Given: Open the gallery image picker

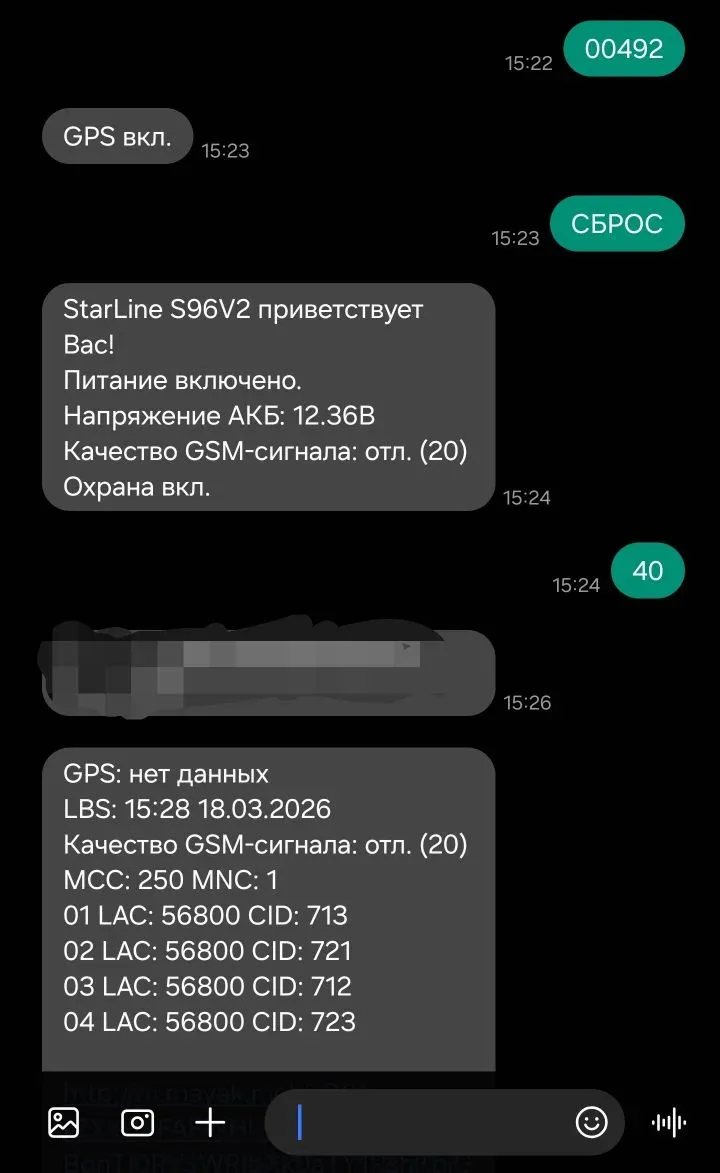Looking at the screenshot, I should (64, 1123).
